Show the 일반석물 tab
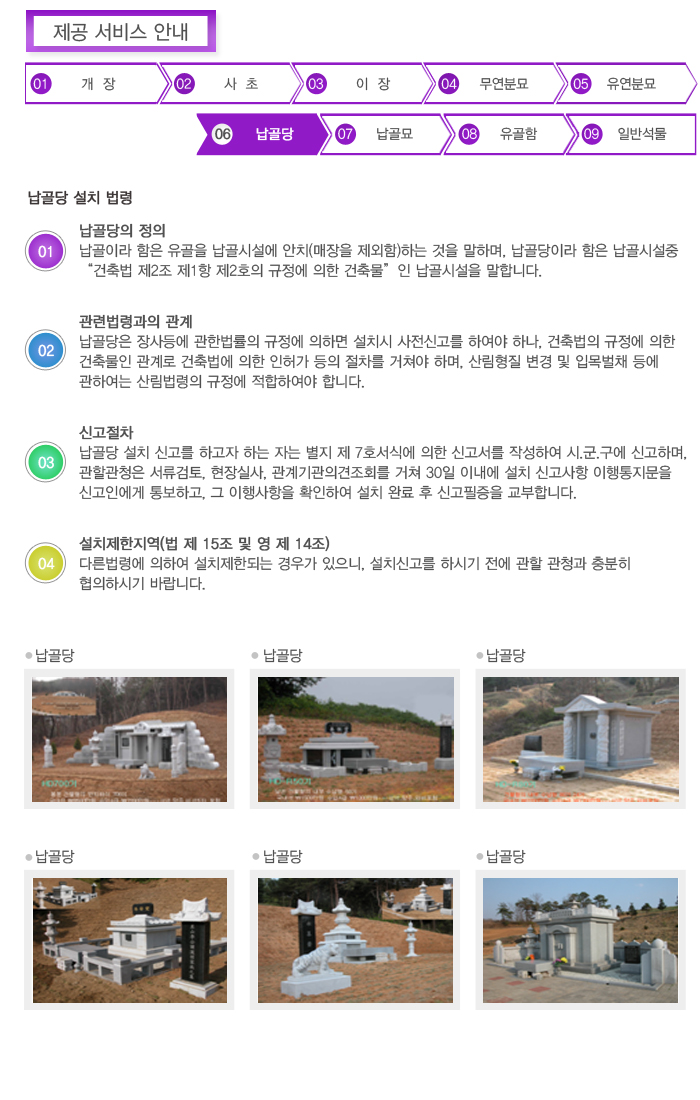This screenshot has height=1100, width=700. tap(636, 134)
